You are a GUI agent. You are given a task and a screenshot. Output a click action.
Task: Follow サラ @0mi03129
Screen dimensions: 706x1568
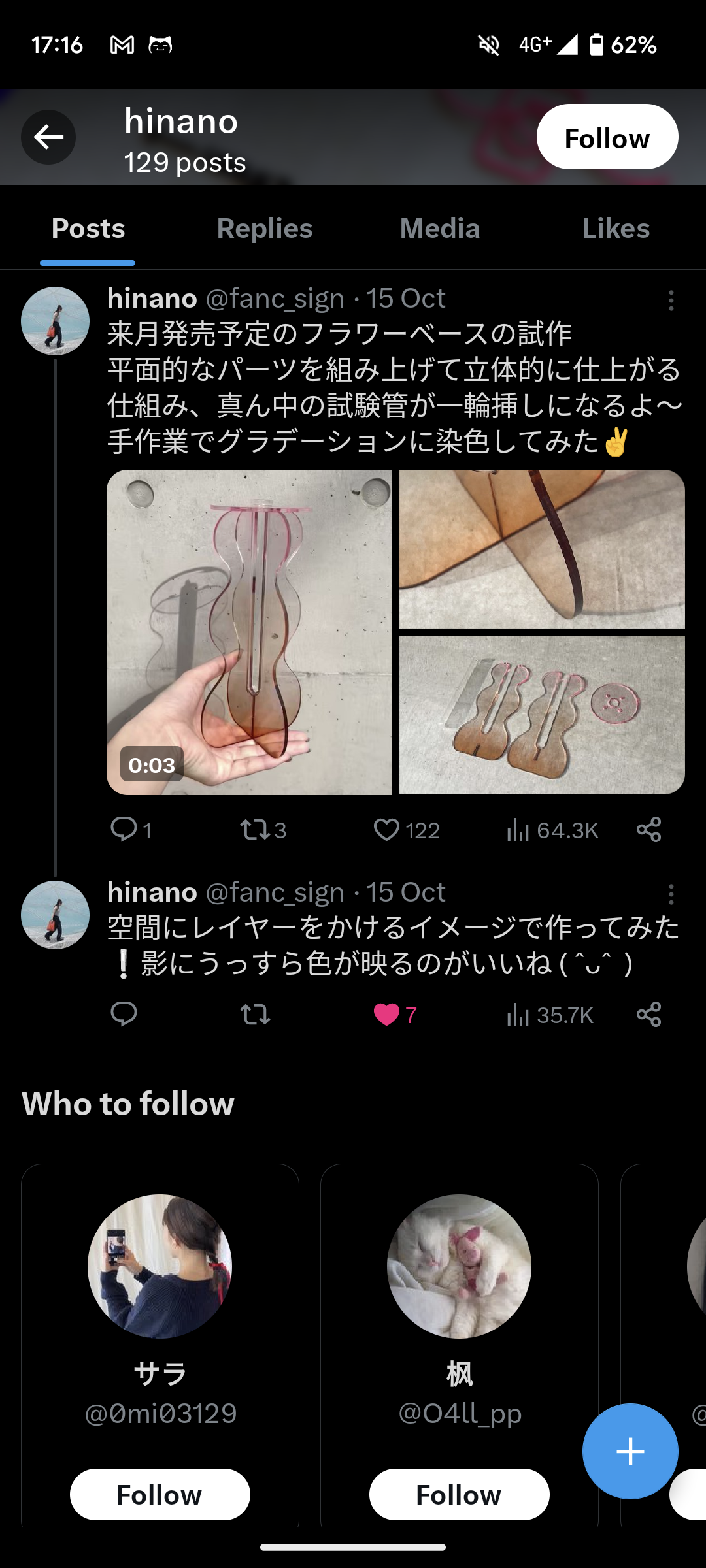pyautogui.click(x=160, y=1495)
